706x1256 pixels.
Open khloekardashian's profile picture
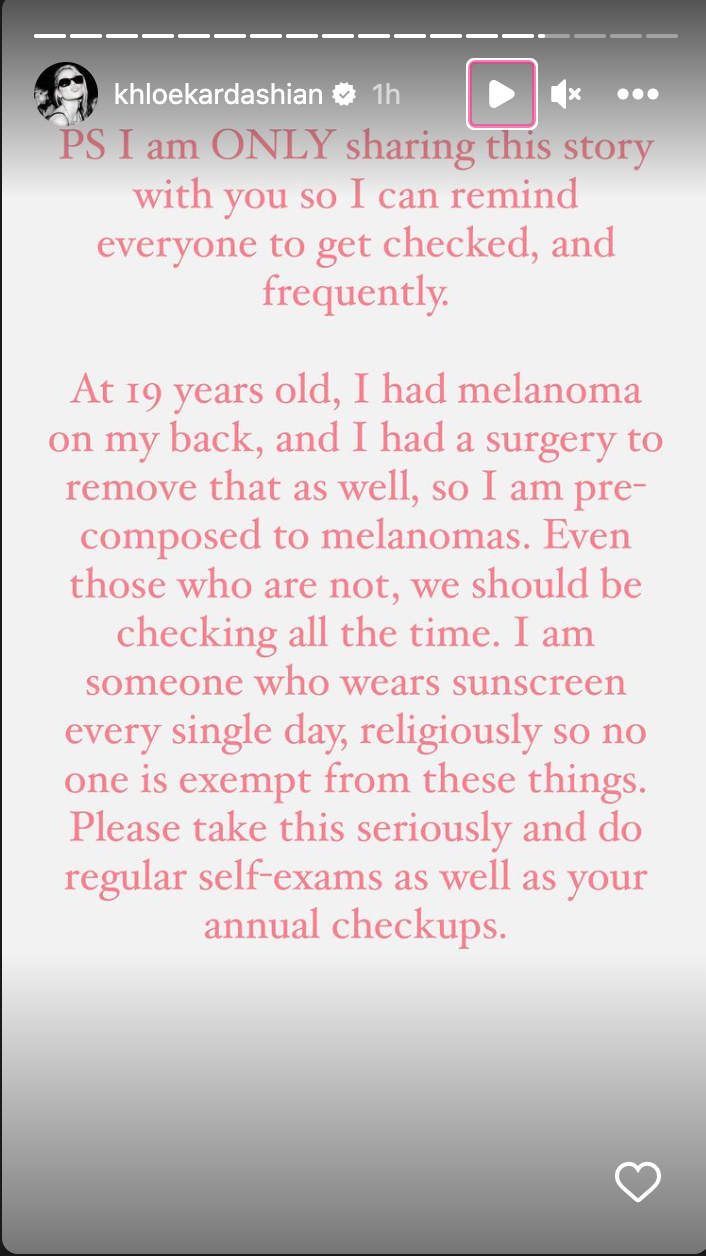66,94
